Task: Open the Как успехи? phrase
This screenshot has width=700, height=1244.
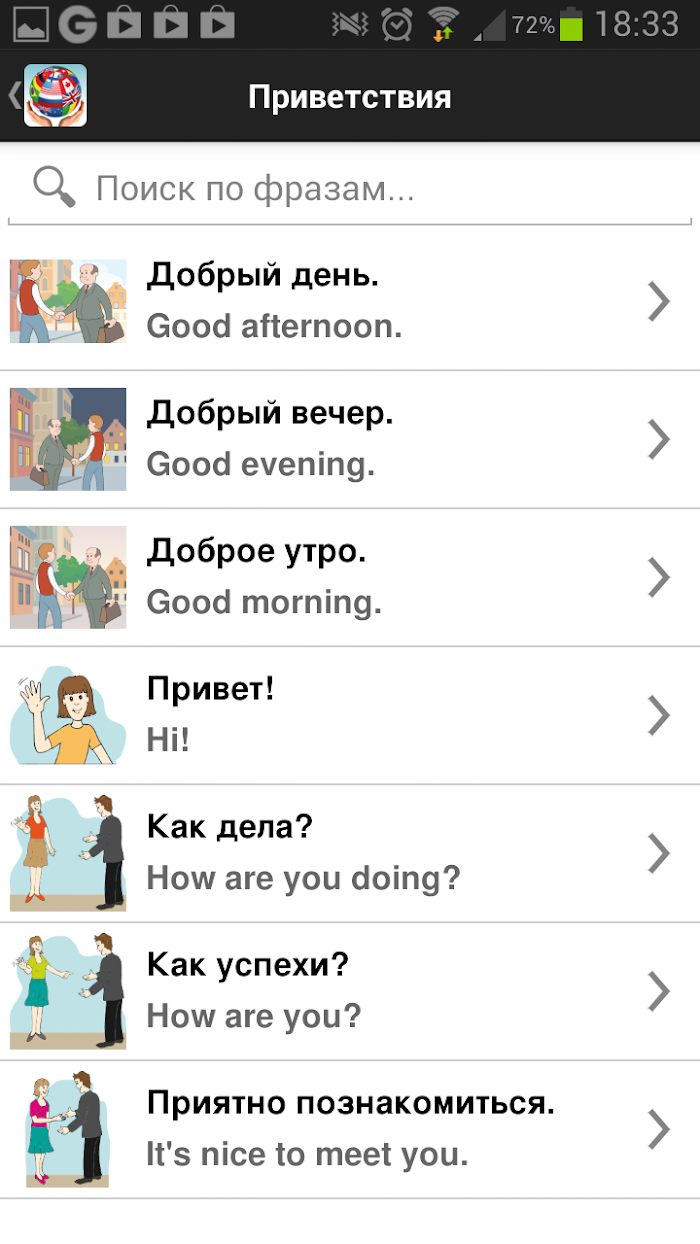Action: pos(350,992)
